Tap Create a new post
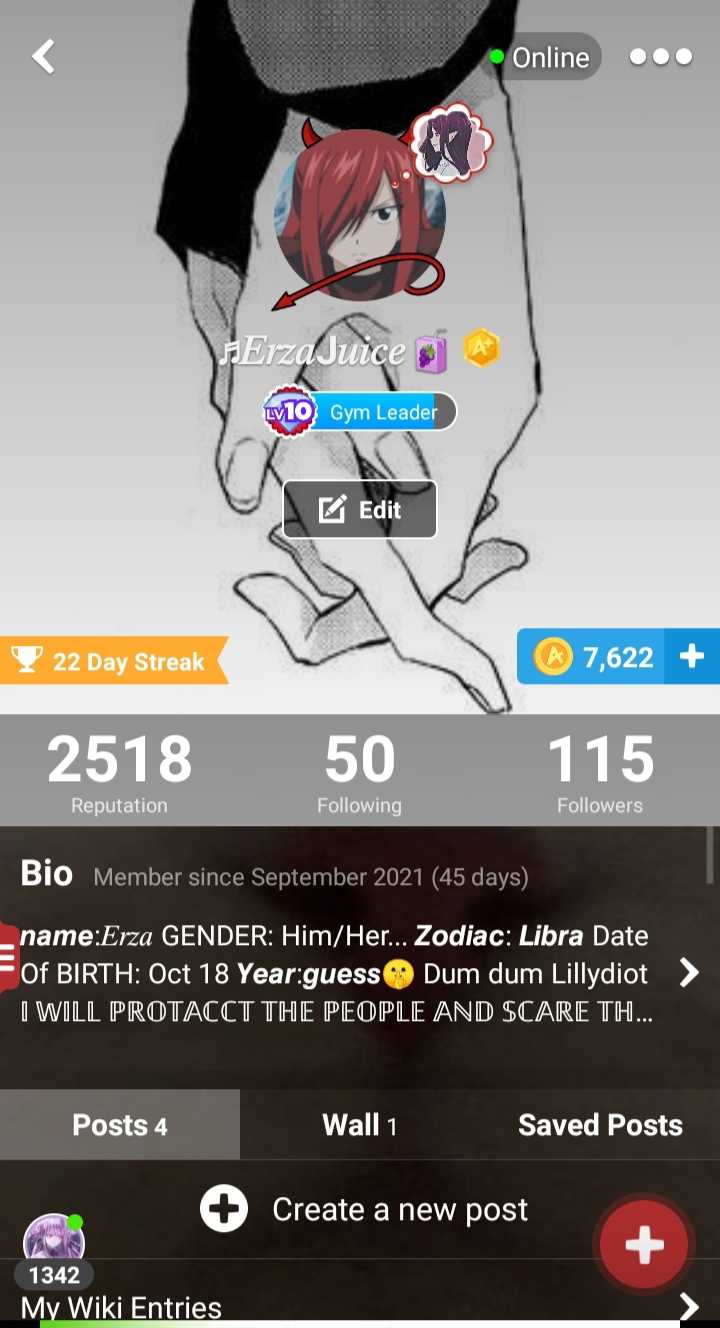 (363, 1209)
